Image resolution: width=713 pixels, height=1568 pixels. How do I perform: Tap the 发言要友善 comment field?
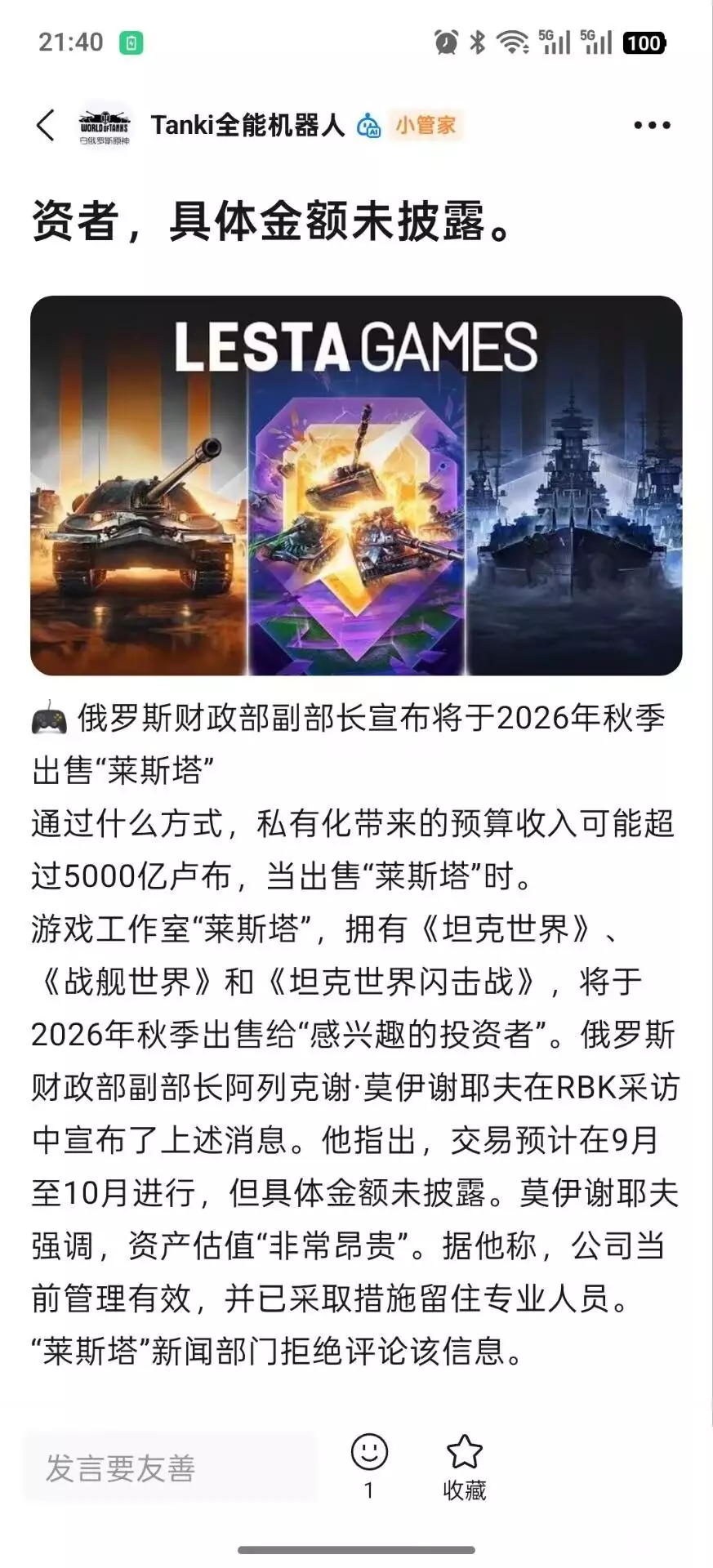pos(170,1468)
